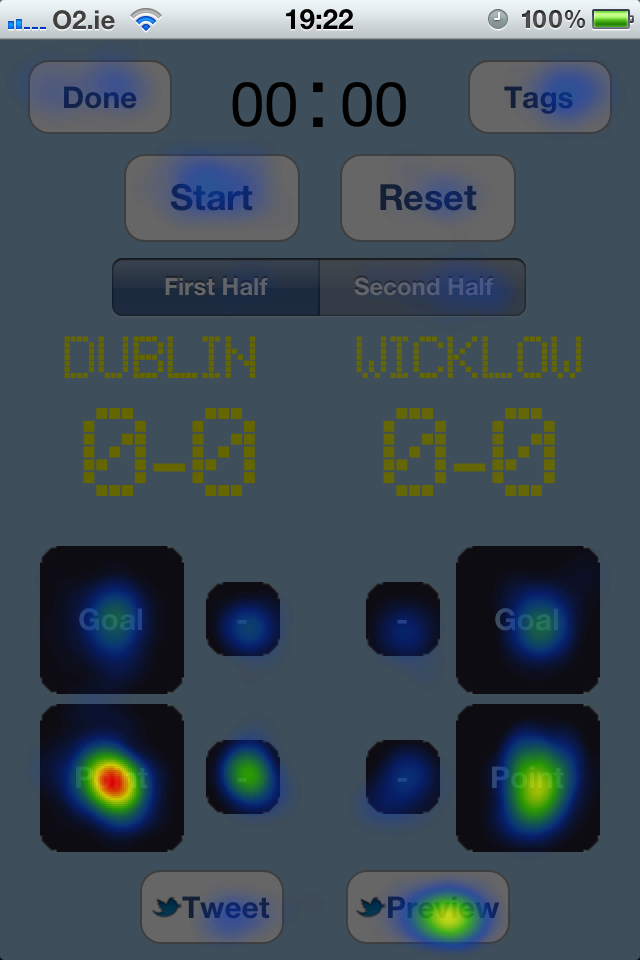Tap Done to leave the scoreboard
The width and height of the screenshot is (640, 960).
coord(100,97)
